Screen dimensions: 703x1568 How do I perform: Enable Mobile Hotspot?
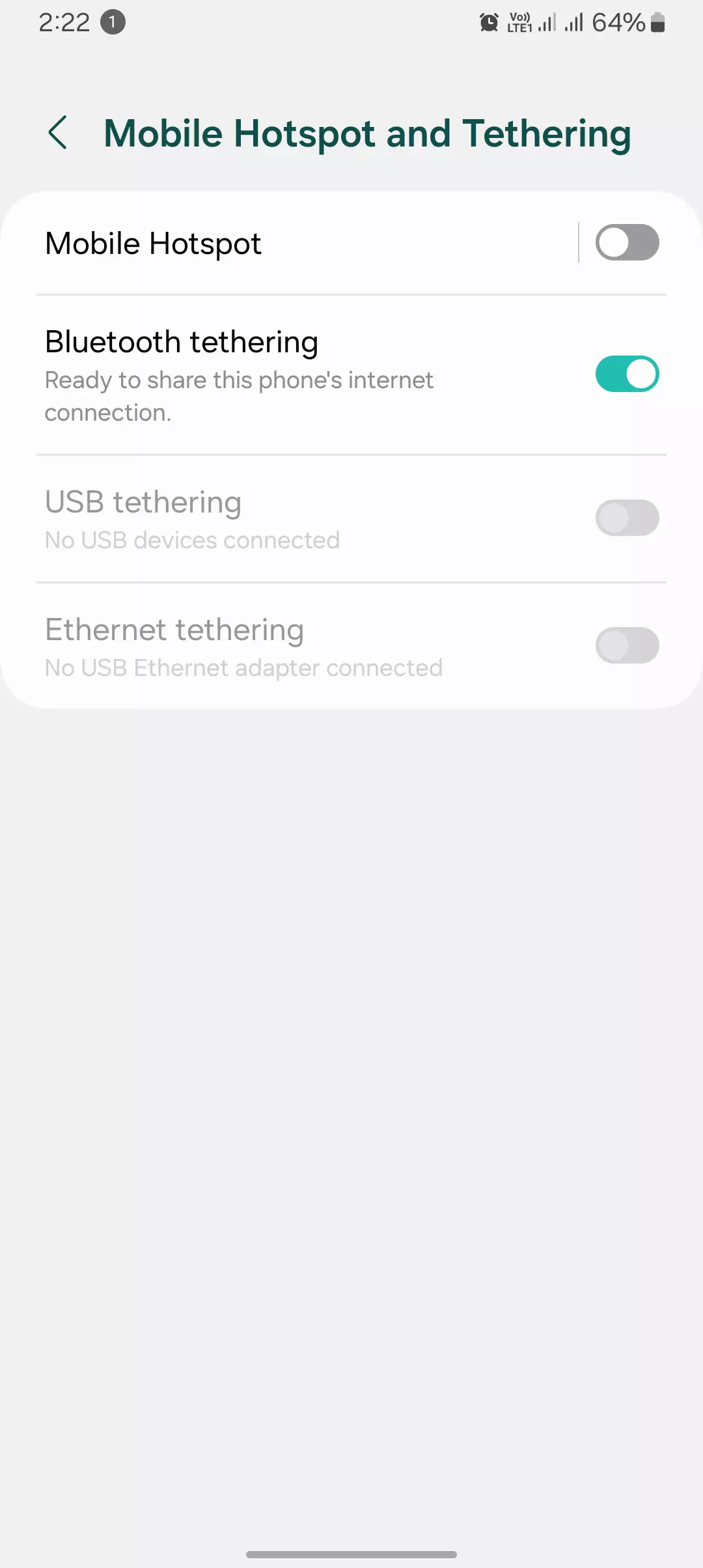point(627,242)
